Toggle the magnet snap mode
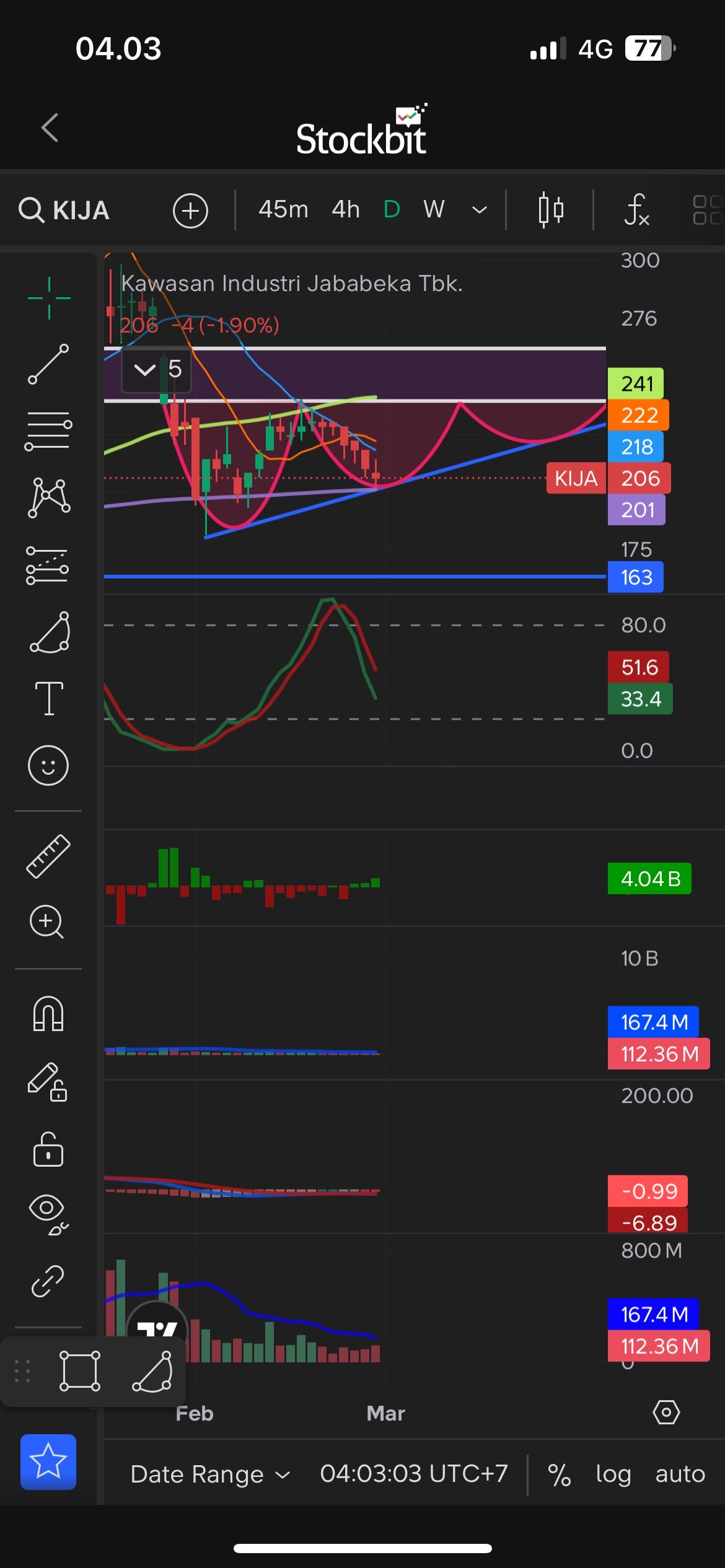This screenshot has height=1568, width=725. point(48,1014)
